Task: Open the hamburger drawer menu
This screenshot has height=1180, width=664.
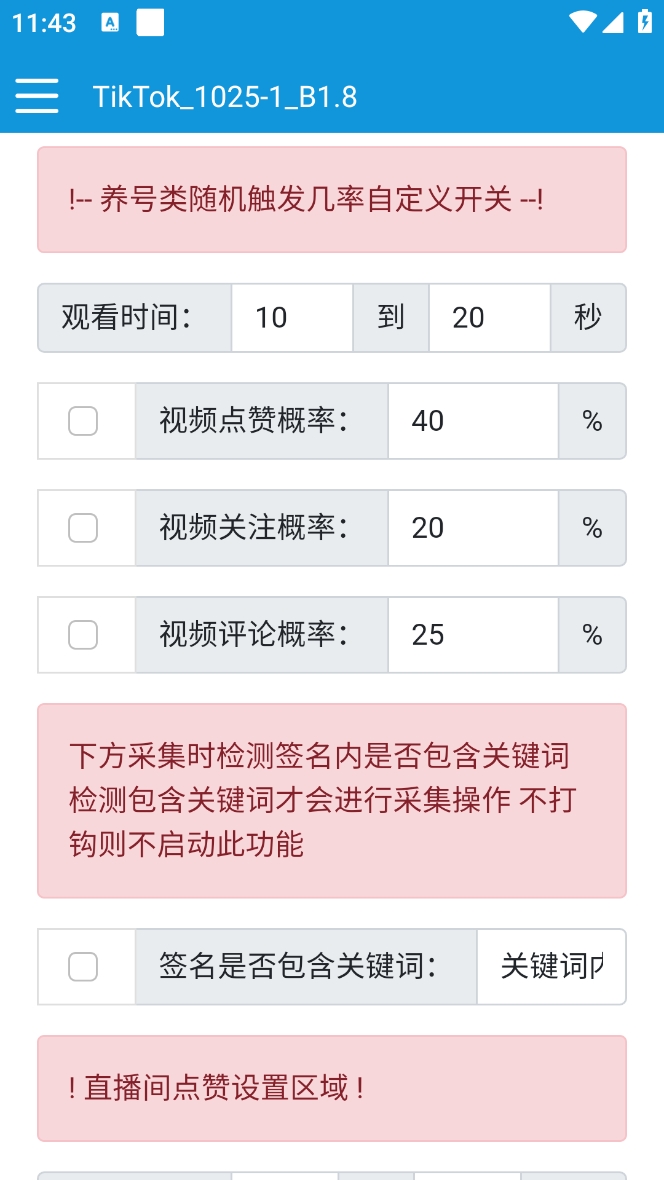Action: coord(36,96)
